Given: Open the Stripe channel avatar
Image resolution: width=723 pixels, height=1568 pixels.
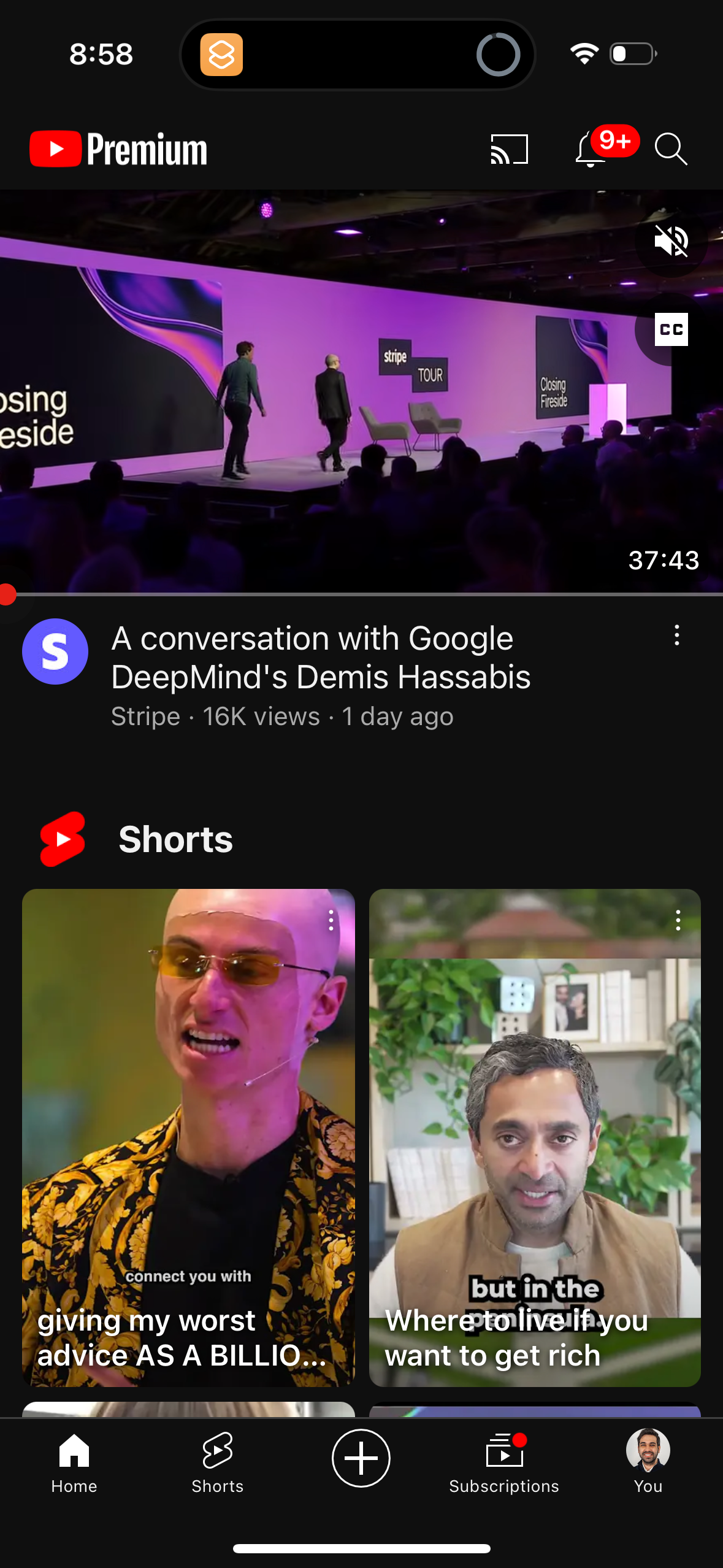Looking at the screenshot, I should point(55,651).
